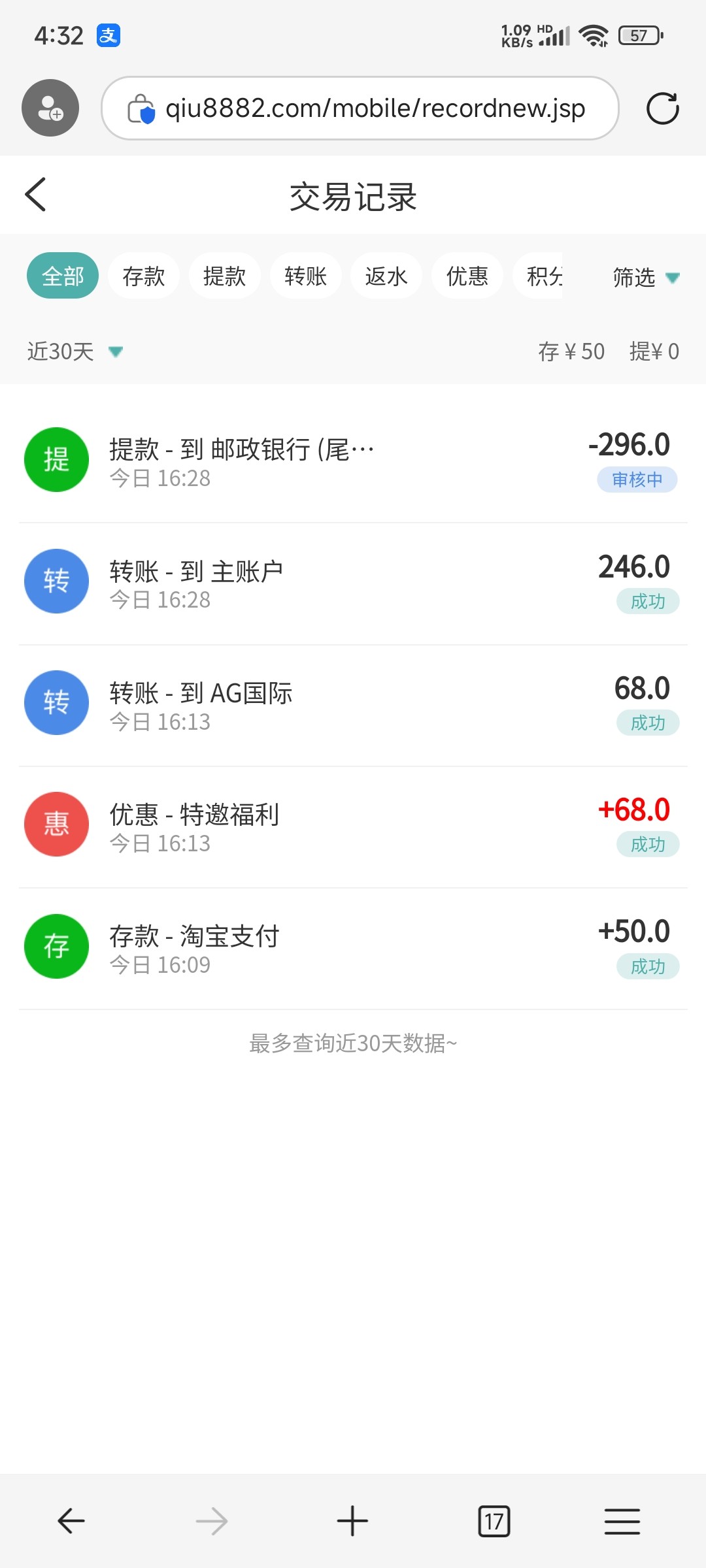Switch to the 提款 records tab
Viewport: 706px width, 1568px height.
(x=224, y=276)
